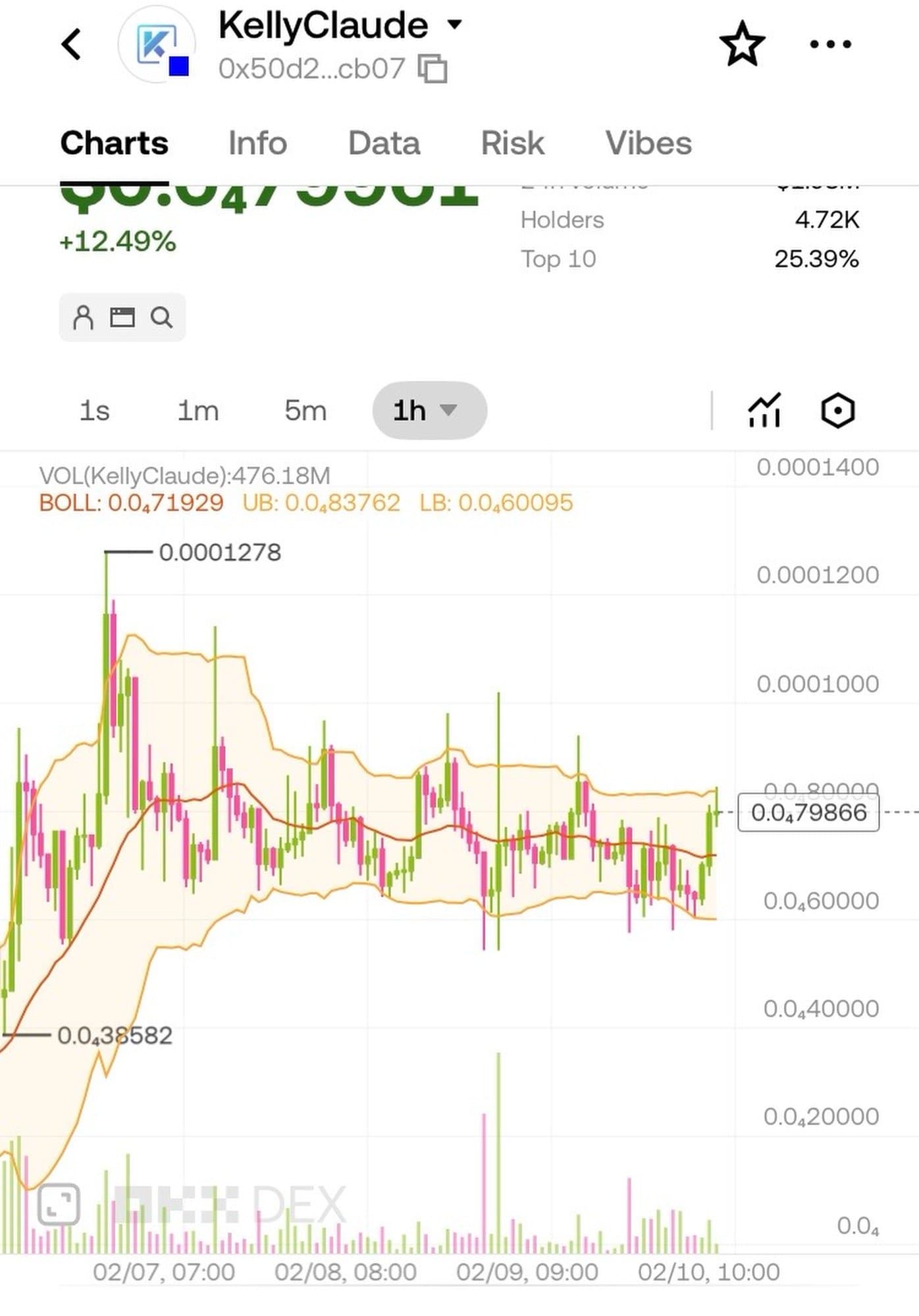Viewport: 919px width, 1316px height.
Task: Add KellyClaude to favorites with the star
Action: (x=742, y=45)
